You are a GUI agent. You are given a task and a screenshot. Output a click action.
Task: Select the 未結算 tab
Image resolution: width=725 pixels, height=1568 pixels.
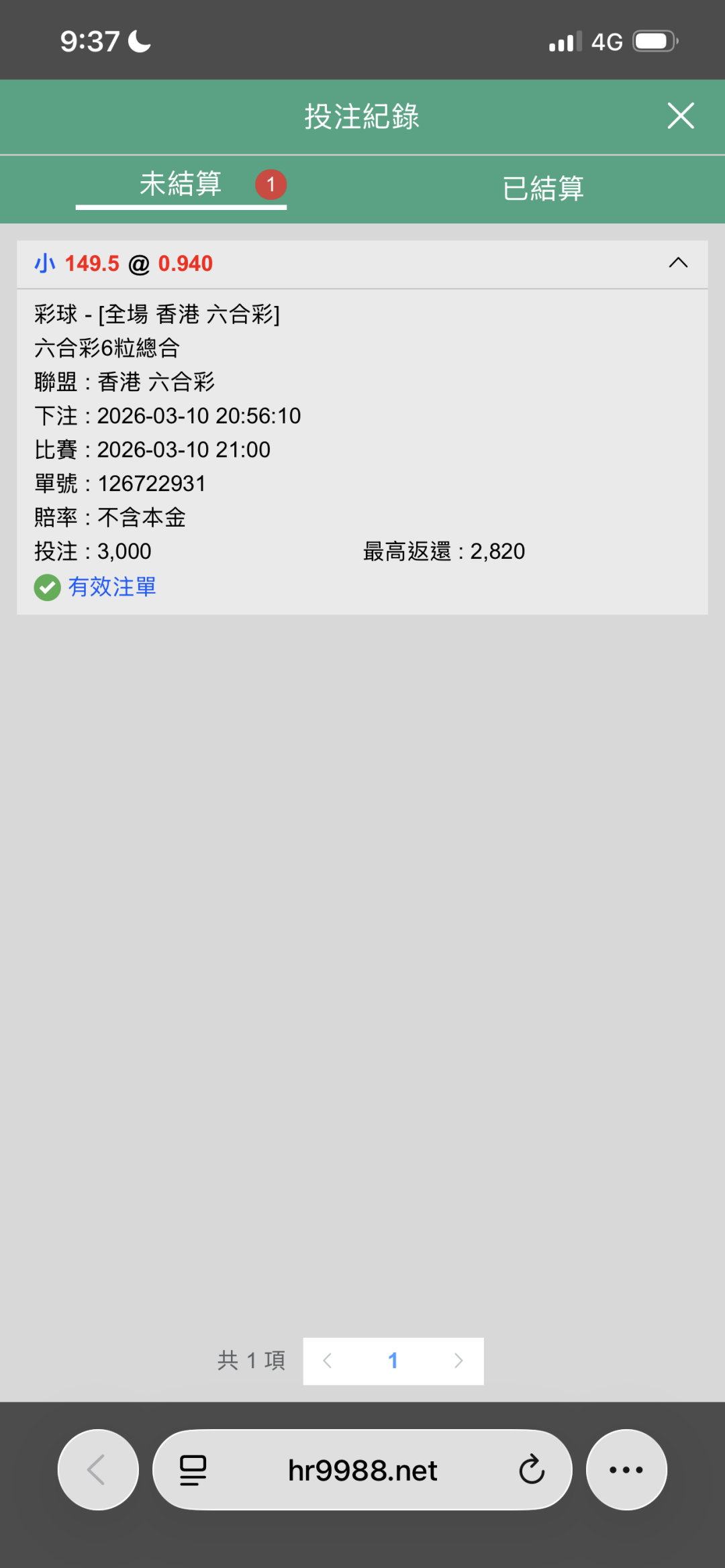pyautogui.click(x=181, y=185)
